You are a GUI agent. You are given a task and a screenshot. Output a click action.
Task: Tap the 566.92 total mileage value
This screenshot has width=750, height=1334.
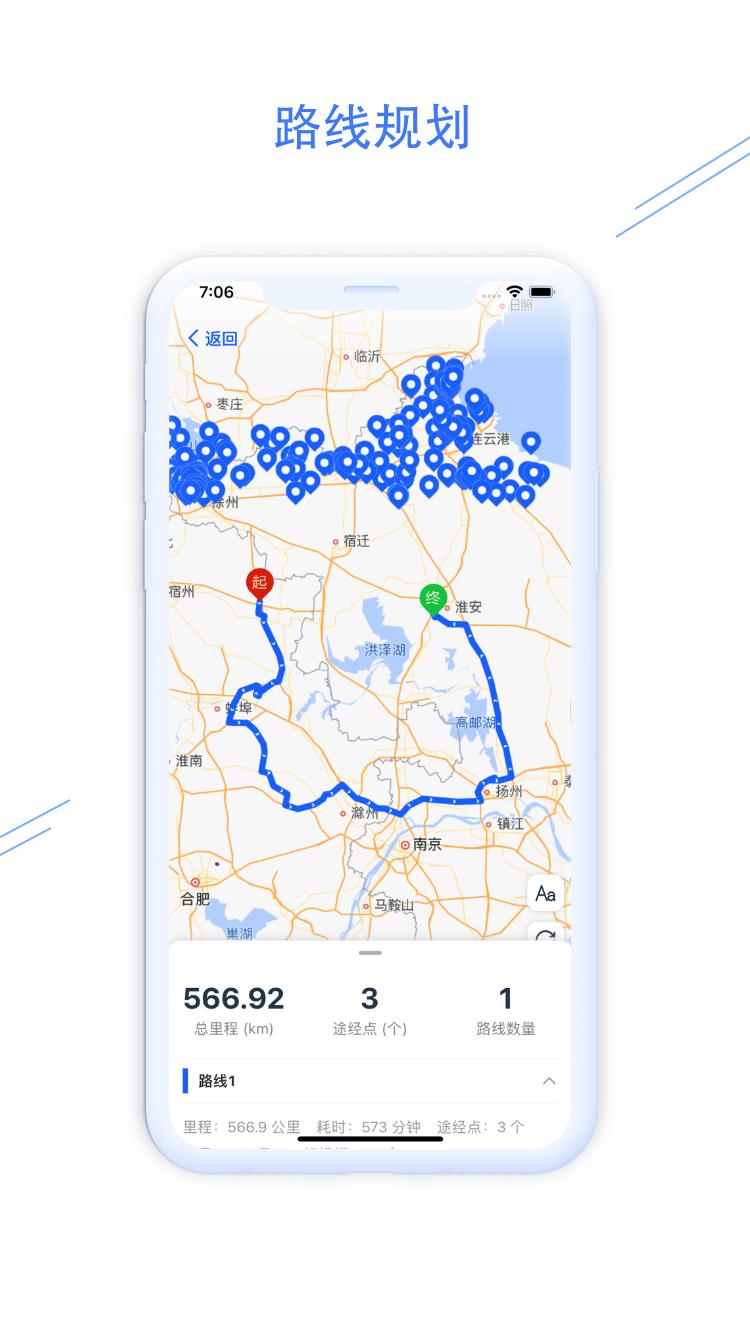pyautogui.click(x=233, y=998)
